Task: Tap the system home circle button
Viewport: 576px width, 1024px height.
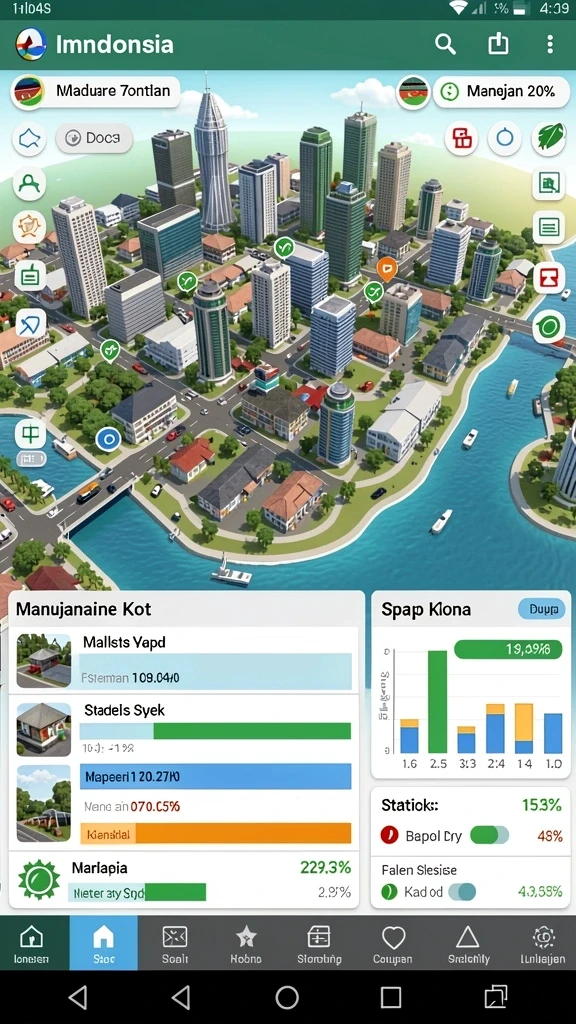Action: click(287, 997)
